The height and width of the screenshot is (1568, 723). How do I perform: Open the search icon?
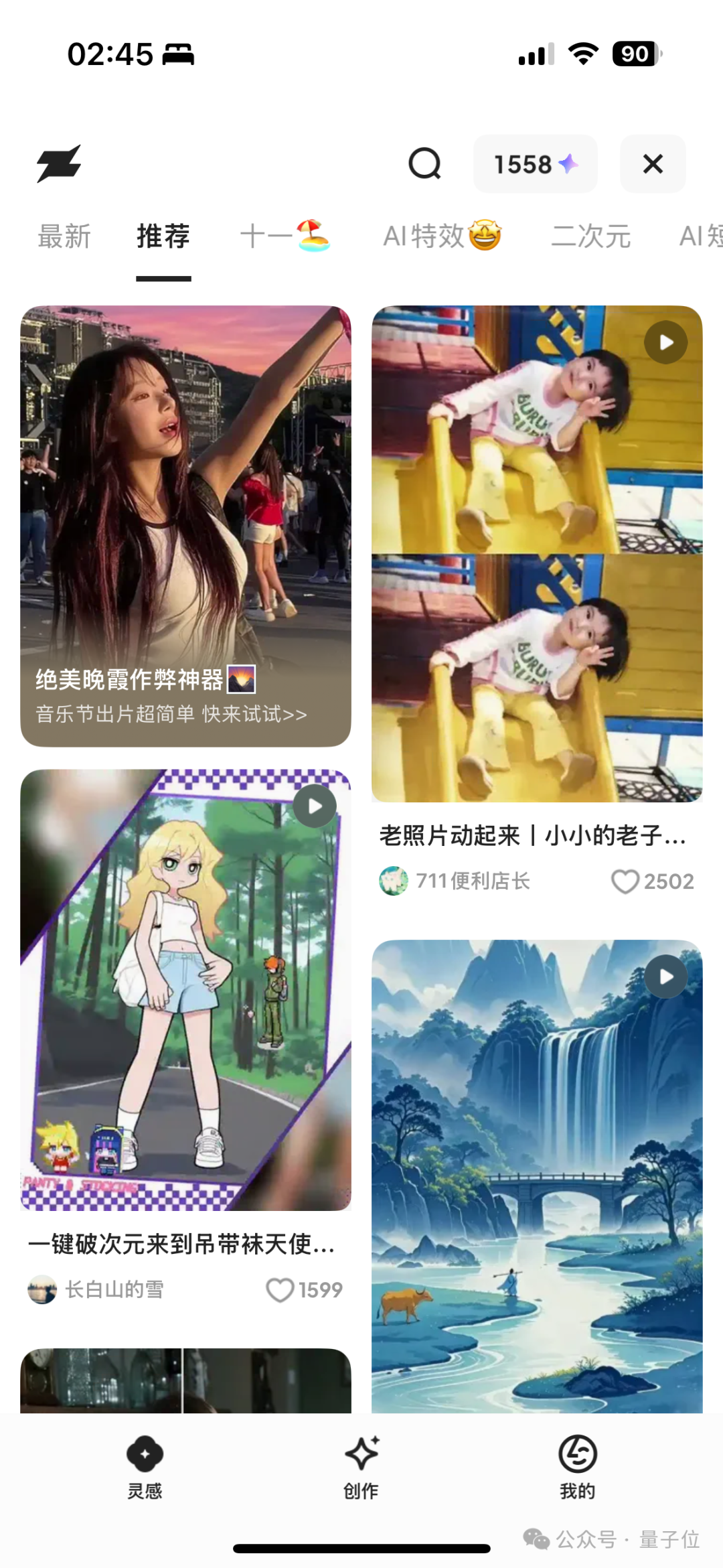[424, 164]
